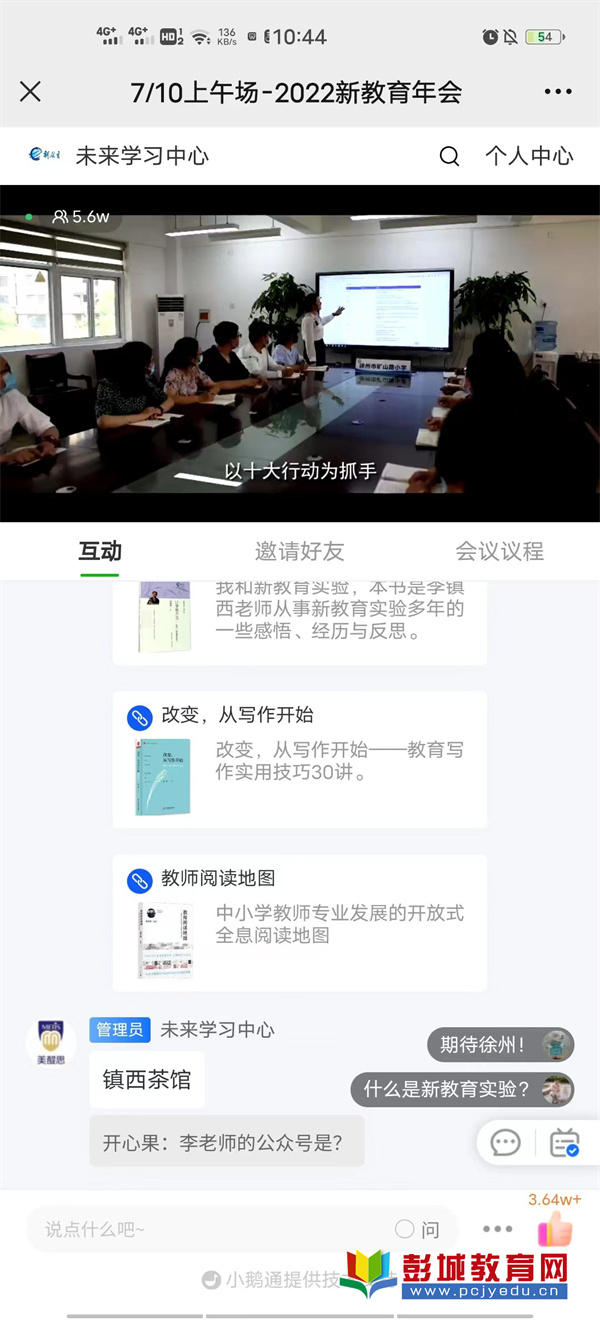Image resolution: width=600 pixels, height=1320 pixels.
Task: Open the chat bubble comments icon
Action: 506,1142
